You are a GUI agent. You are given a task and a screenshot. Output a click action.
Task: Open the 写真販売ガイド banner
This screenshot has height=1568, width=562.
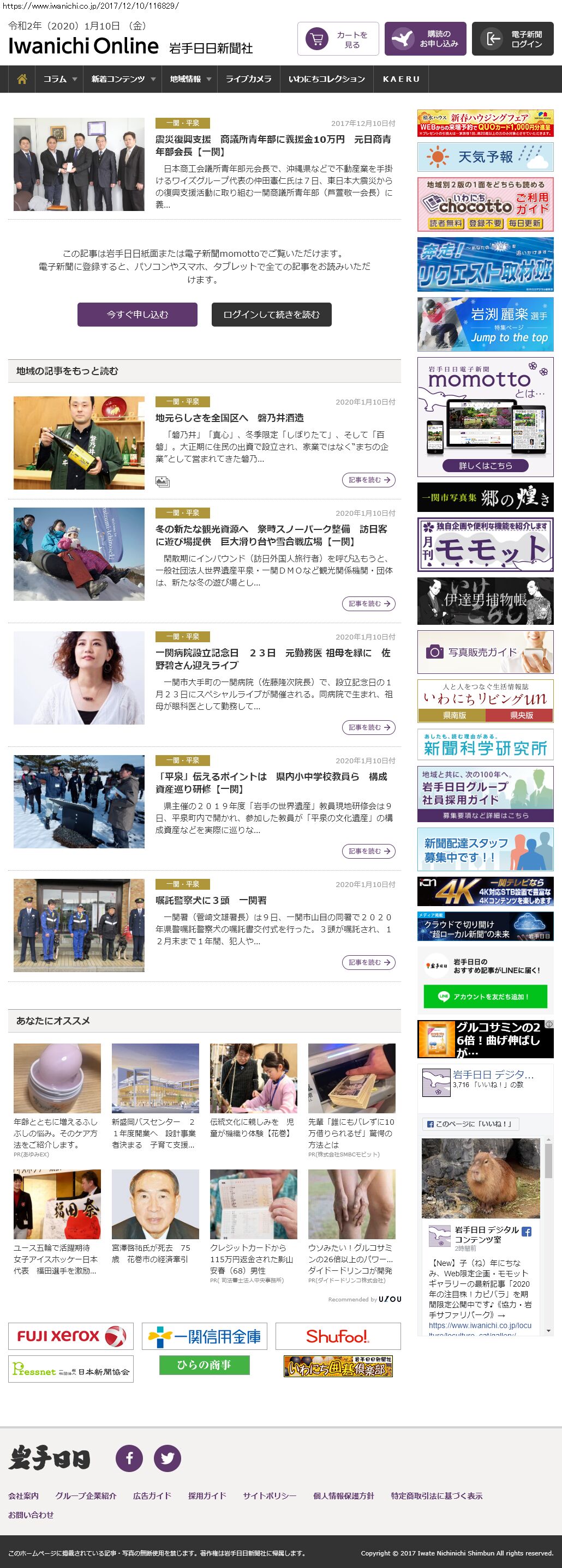pyautogui.click(x=485, y=652)
